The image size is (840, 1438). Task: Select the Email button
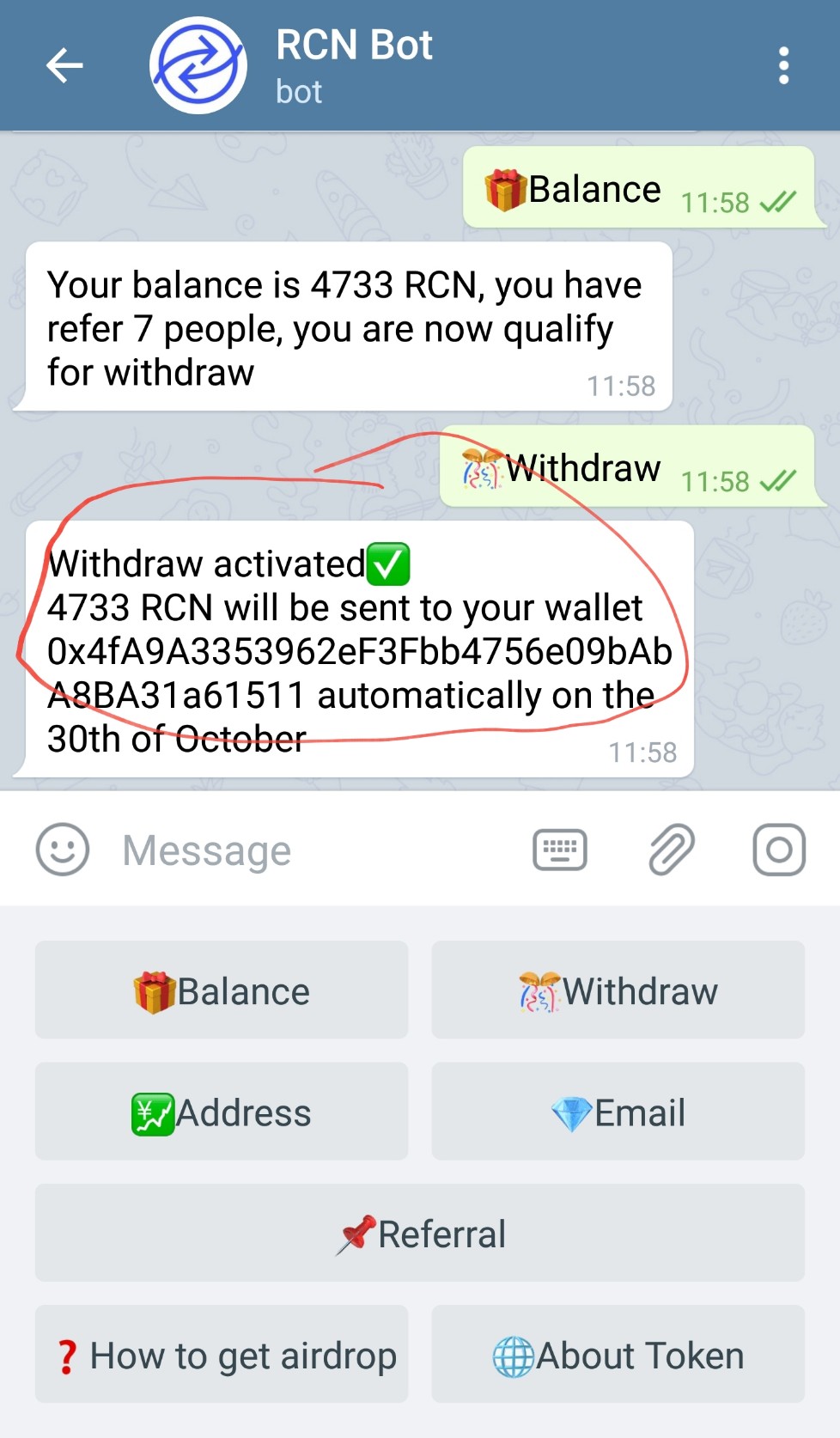click(x=618, y=1112)
